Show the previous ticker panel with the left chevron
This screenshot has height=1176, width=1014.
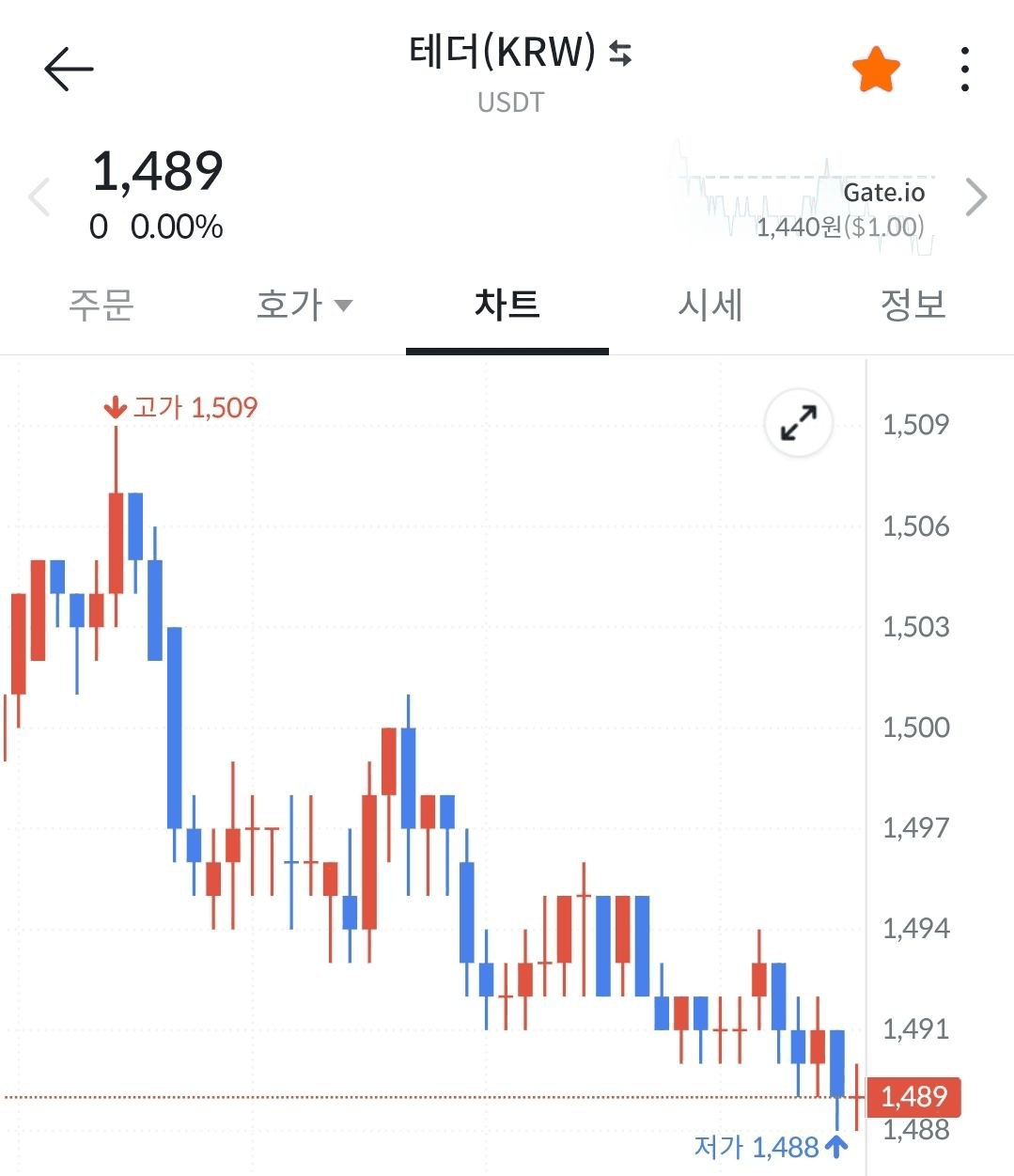pyautogui.click(x=39, y=197)
